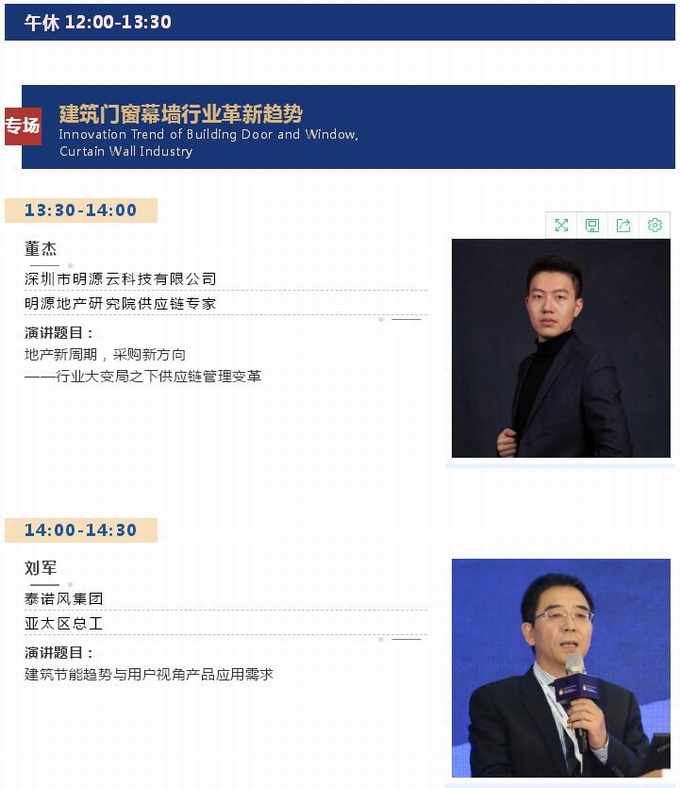Share the image via the share arrow icon
This screenshot has height=788, width=680.
[x=623, y=225]
